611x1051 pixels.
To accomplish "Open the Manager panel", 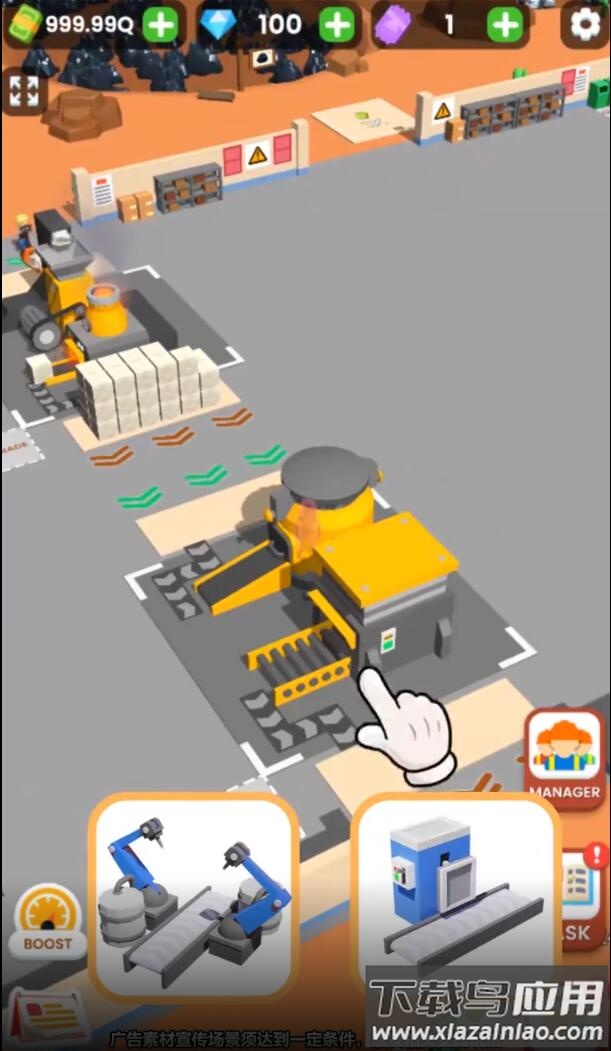I will [x=564, y=757].
